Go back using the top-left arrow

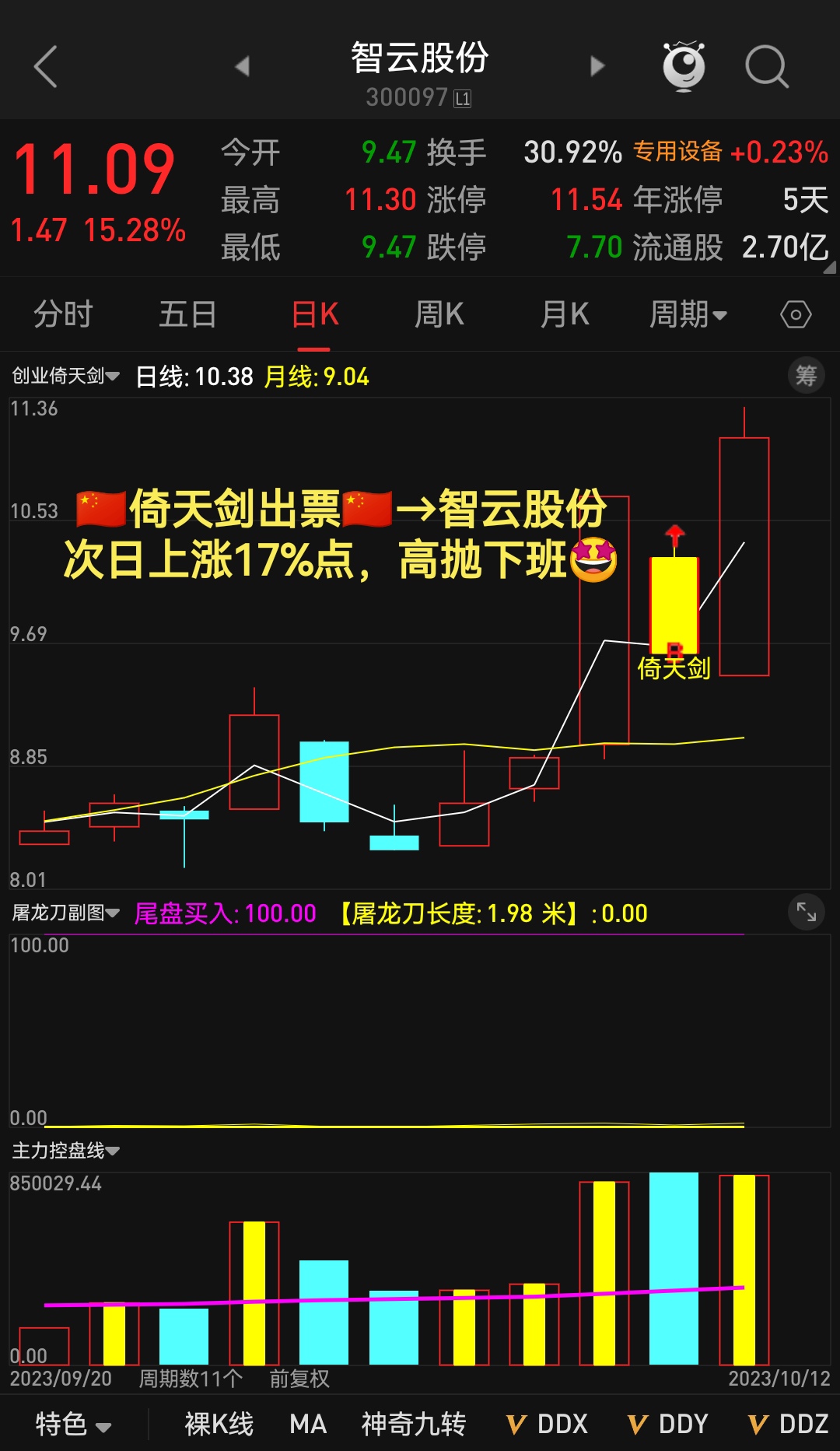click(47, 67)
